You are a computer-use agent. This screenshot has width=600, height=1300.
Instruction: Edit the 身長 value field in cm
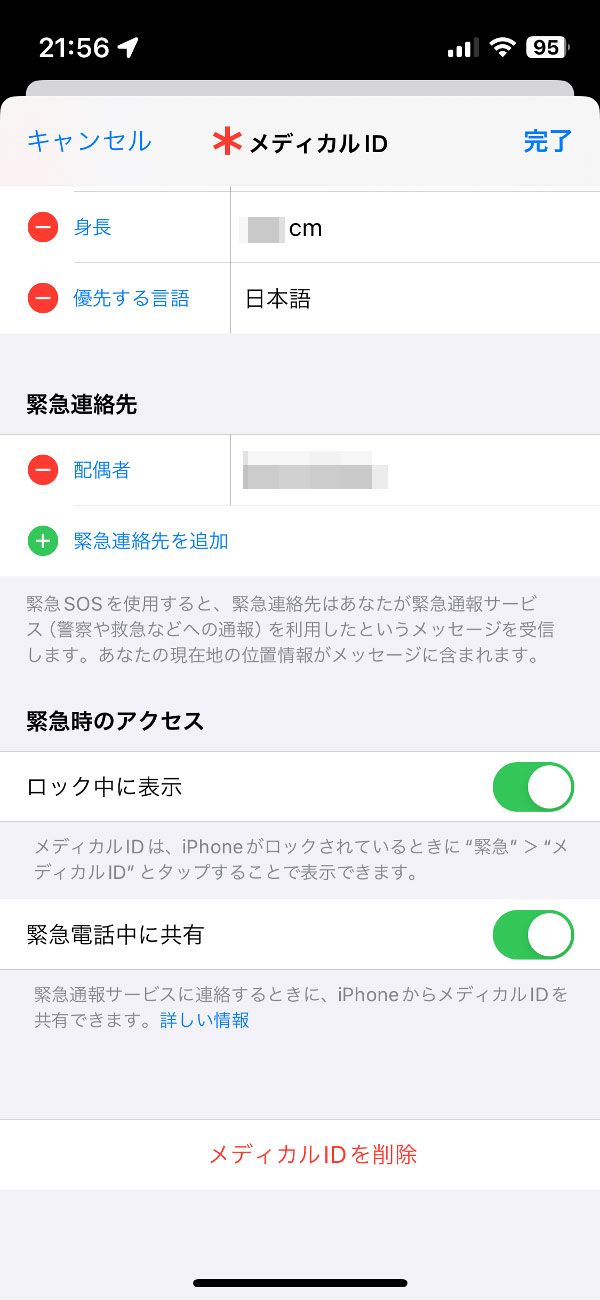click(x=415, y=228)
